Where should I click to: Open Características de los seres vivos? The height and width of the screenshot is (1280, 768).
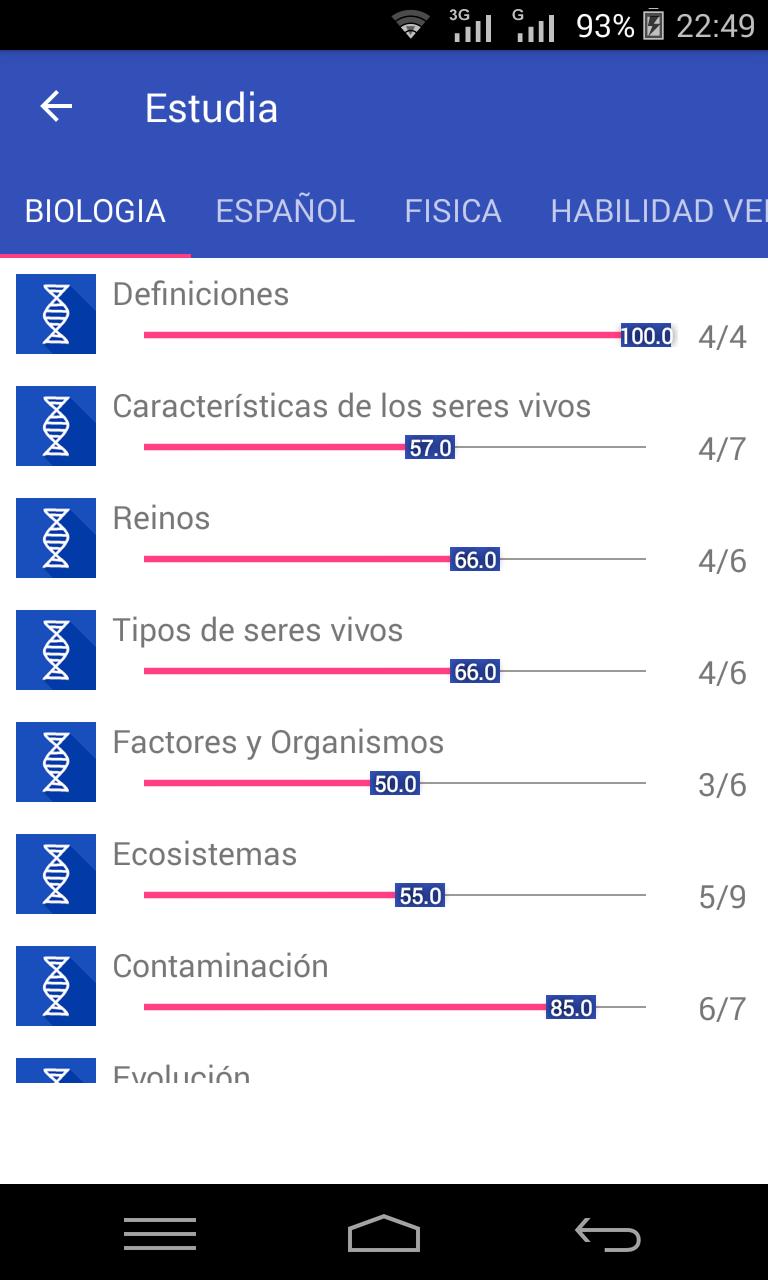point(352,406)
